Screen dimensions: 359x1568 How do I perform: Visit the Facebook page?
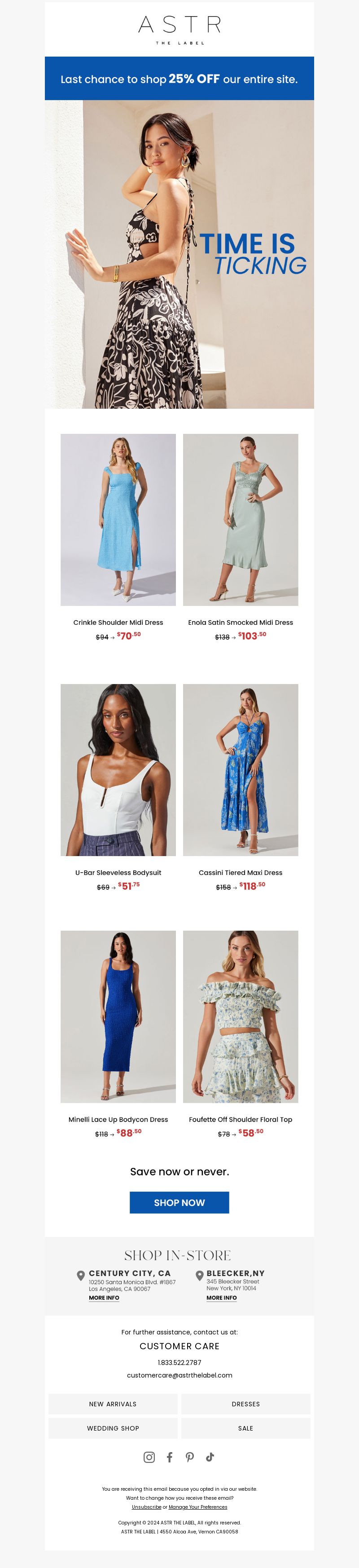(170, 1457)
